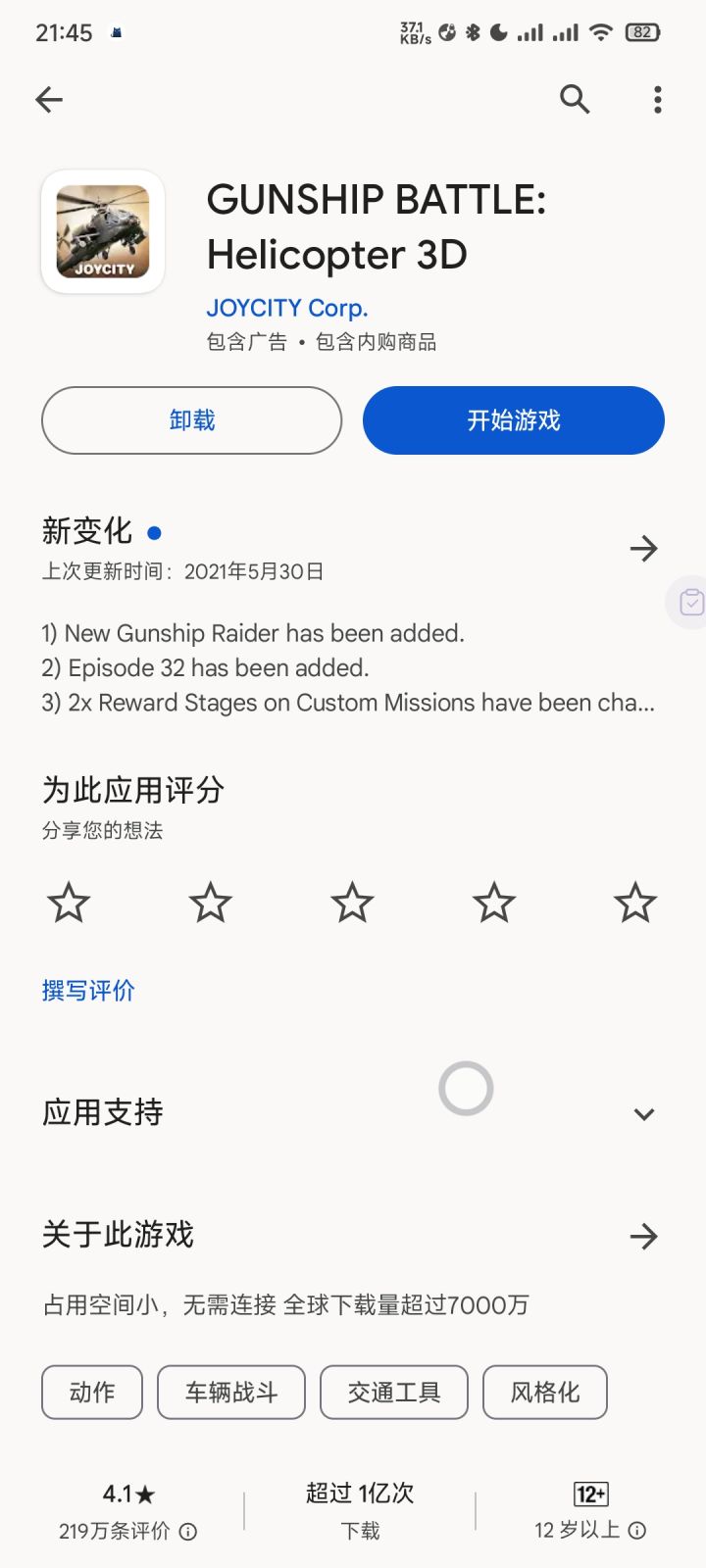Tap the 撰写评价 link
This screenshot has width=706, height=1568.
[88, 991]
